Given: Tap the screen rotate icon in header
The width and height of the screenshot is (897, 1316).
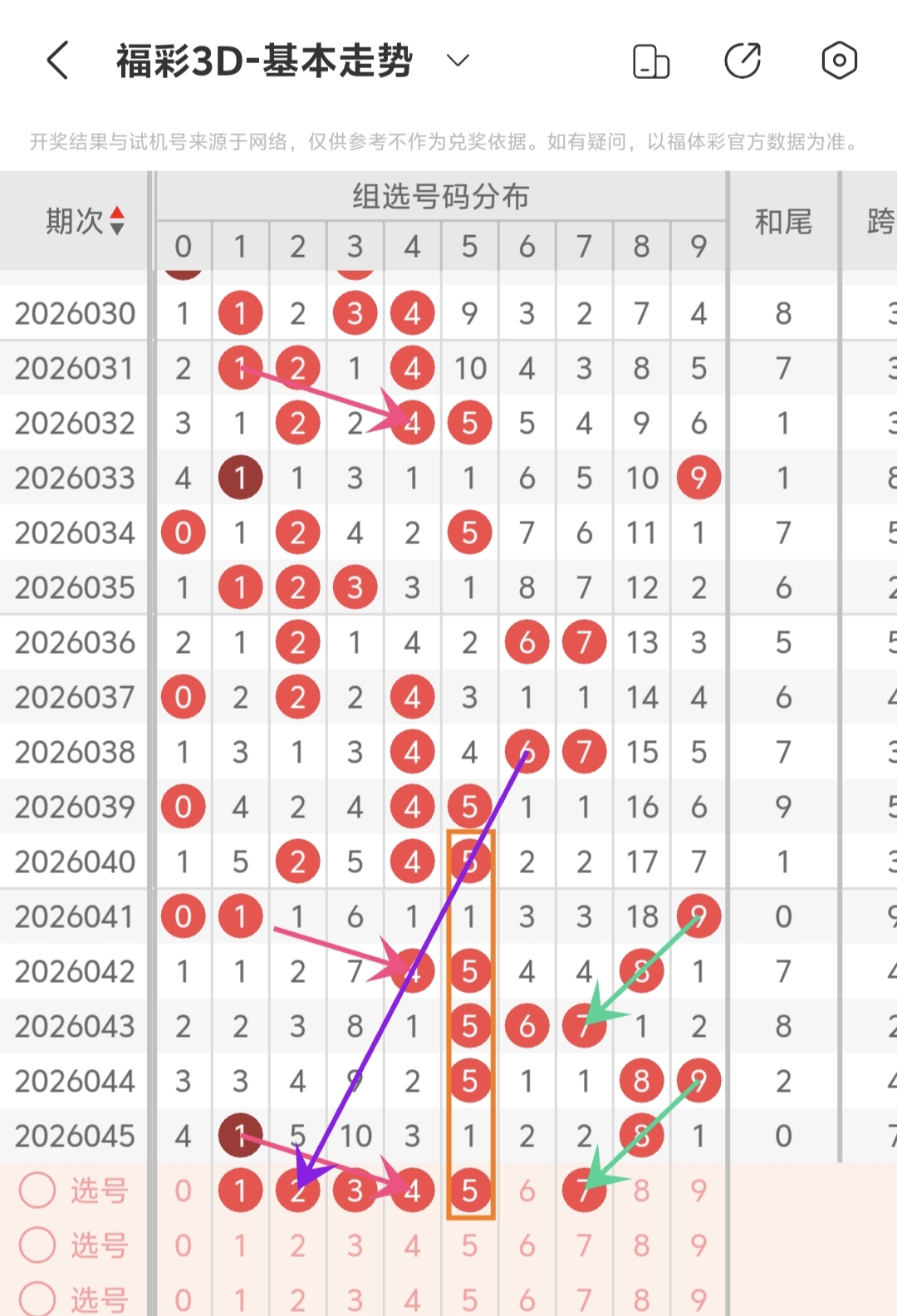Looking at the screenshot, I should coord(651,61).
